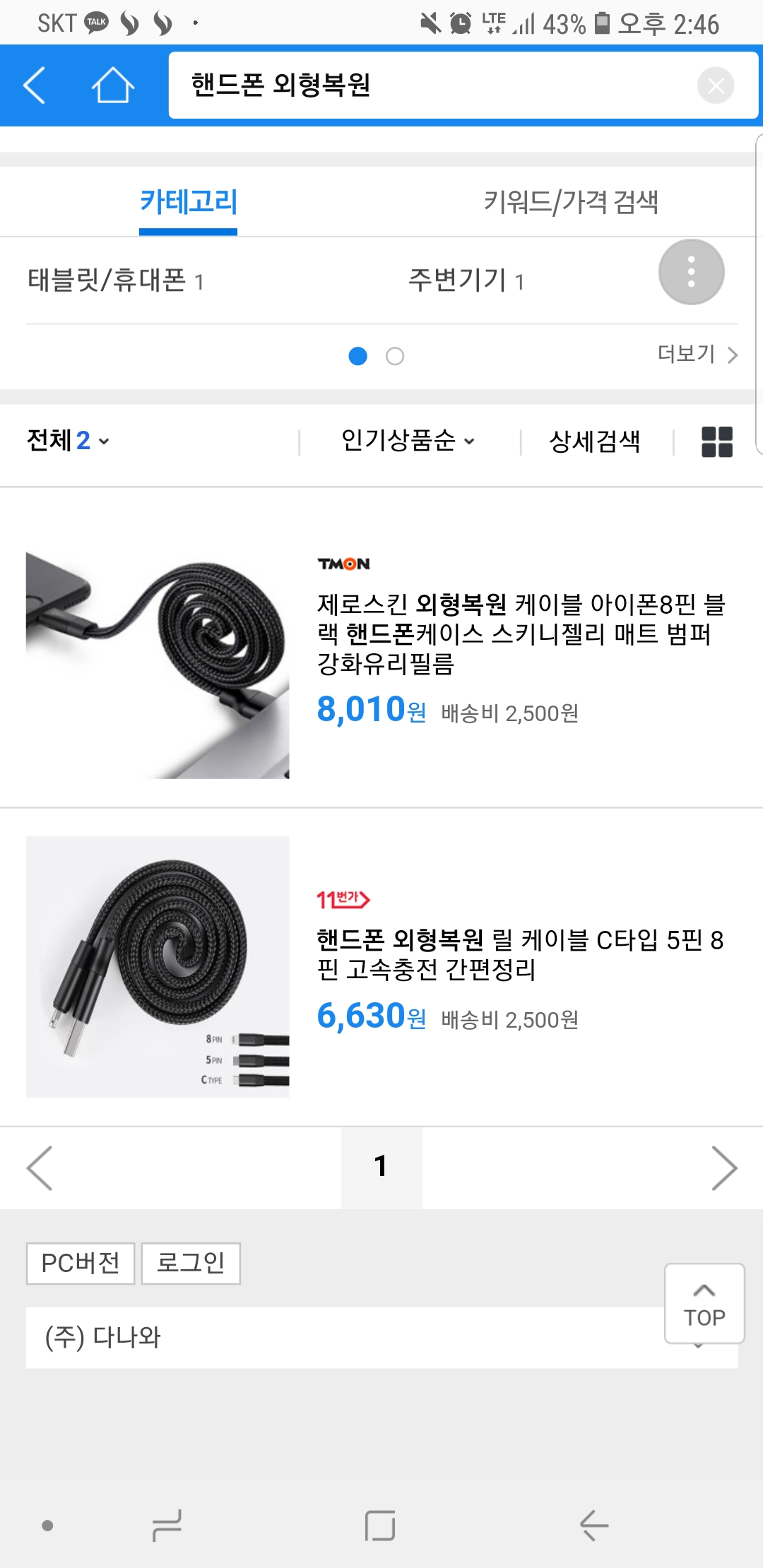Viewport: 763px width, 1568px height.
Task: Switch to PC버전
Action: click(x=81, y=1264)
